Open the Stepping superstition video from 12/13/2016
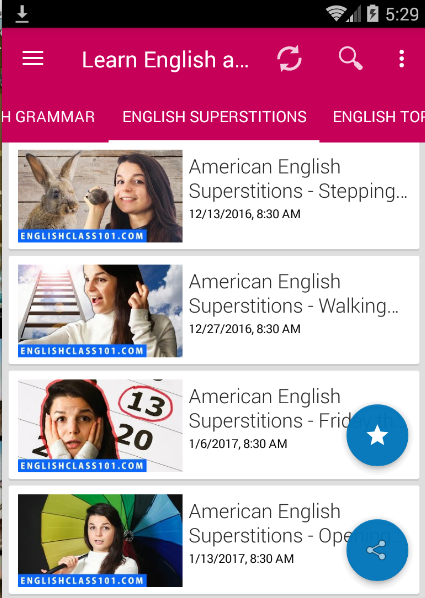 tap(214, 196)
